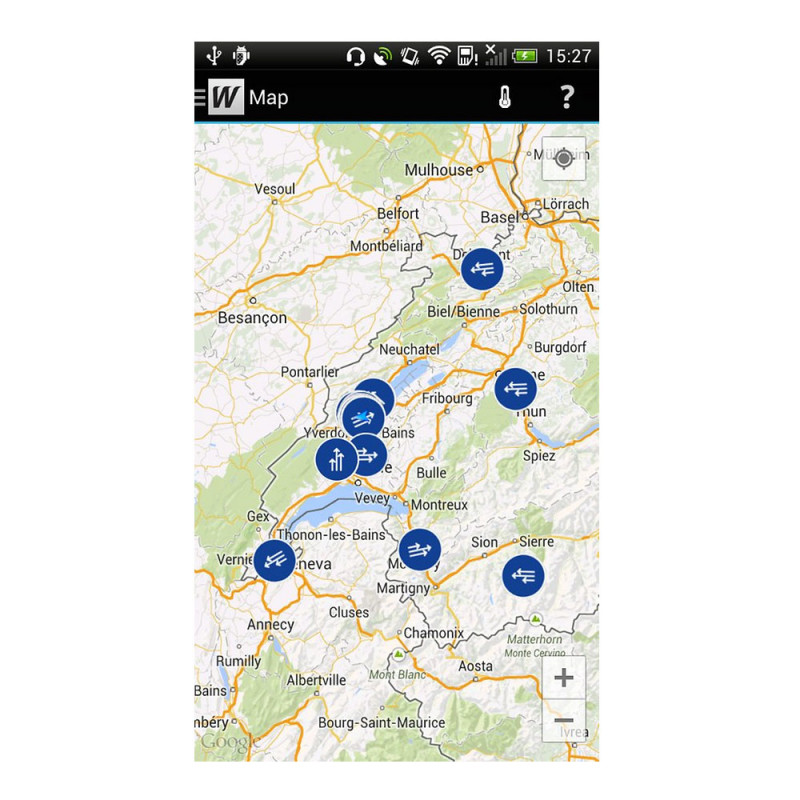The height and width of the screenshot is (800, 800).
Task: Open the temperature thermometer view
Action: [506, 97]
